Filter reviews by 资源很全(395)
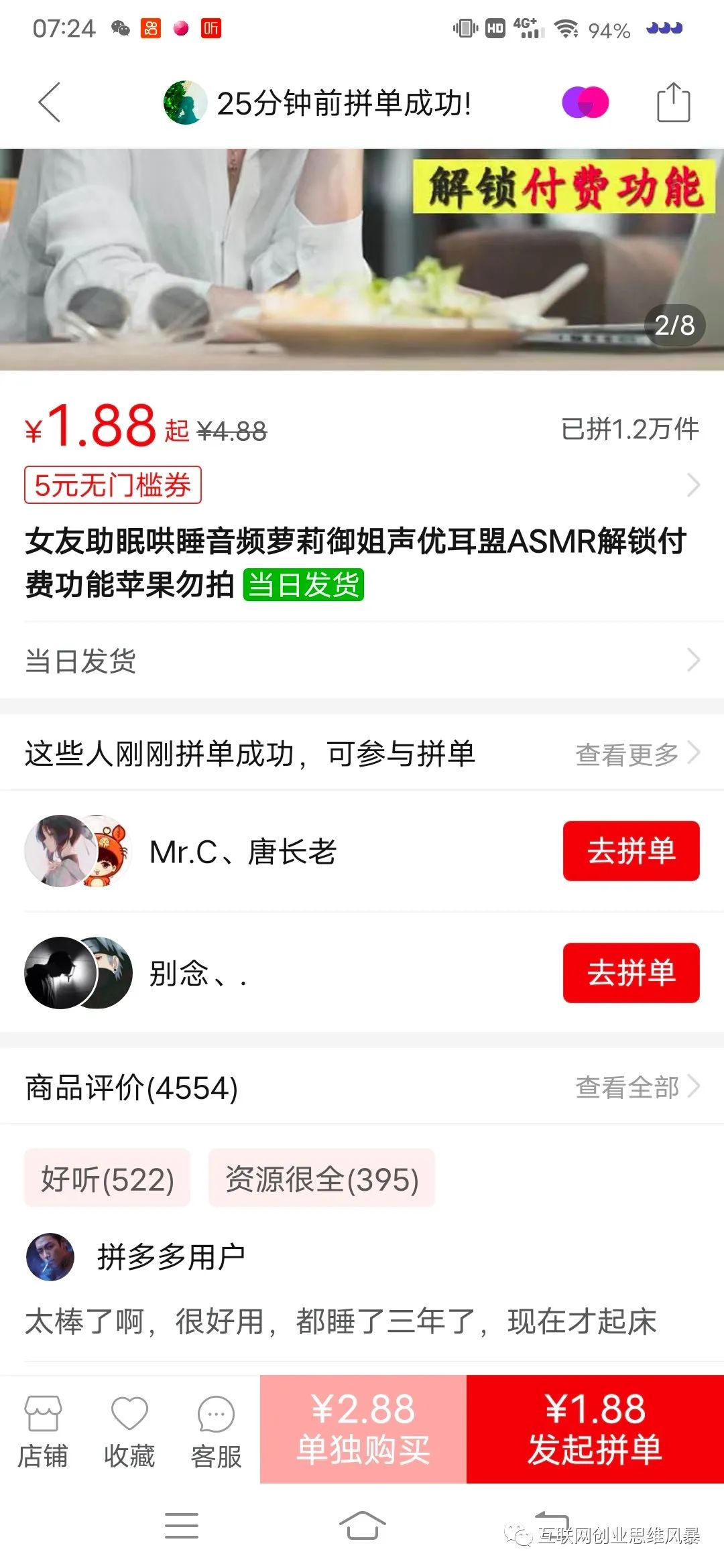The height and width of the screenshot is (1568, 724). pos(322,1179)
